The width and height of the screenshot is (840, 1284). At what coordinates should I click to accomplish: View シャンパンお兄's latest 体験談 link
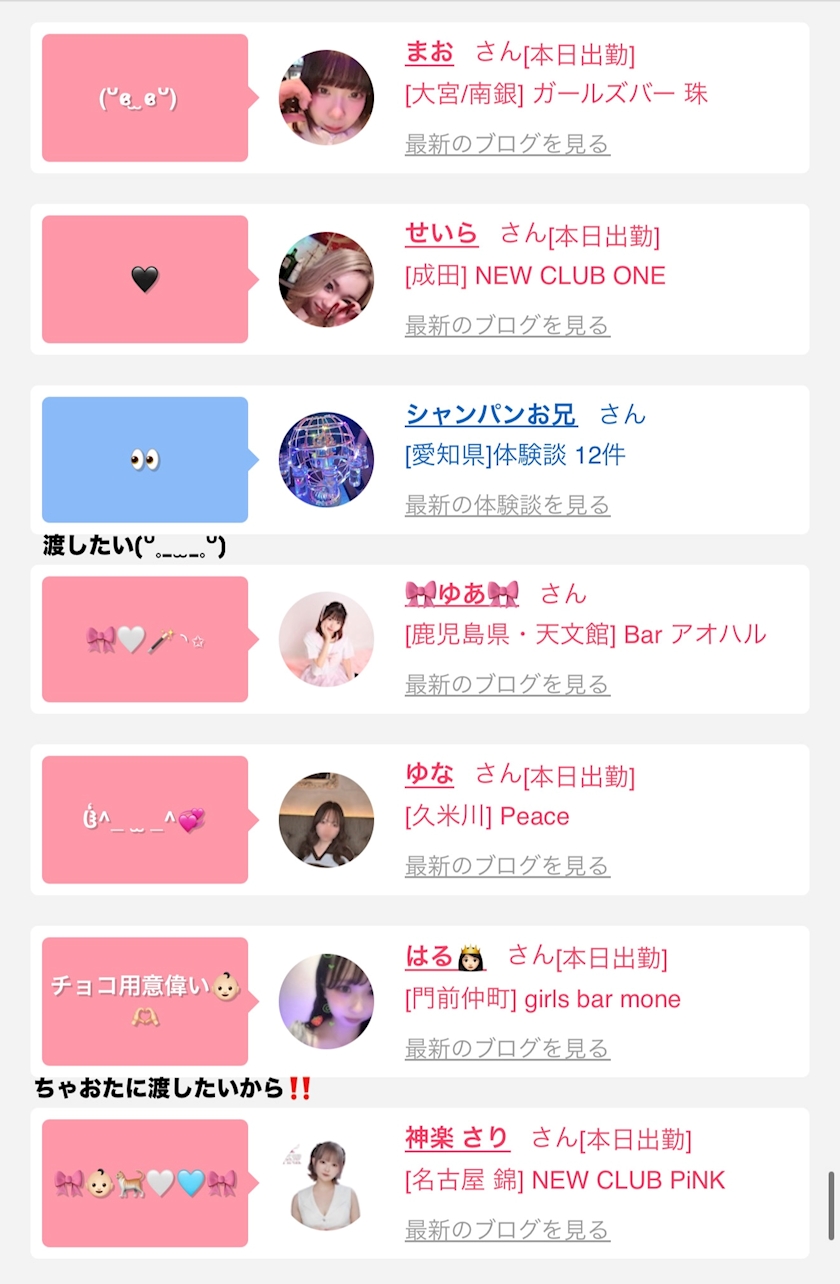507,505
